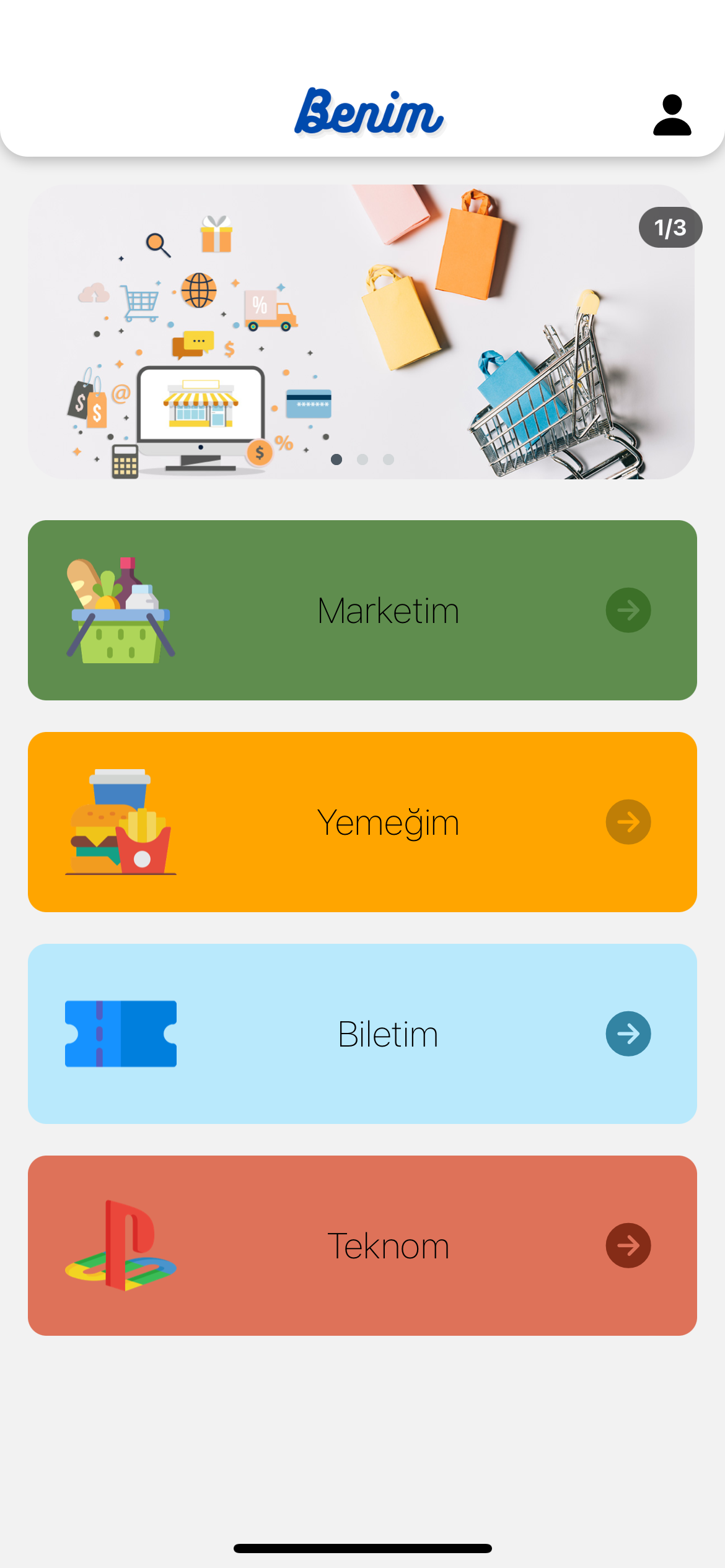Tap the arrow icon on the Marketim card
725x1568 pixels.
(x=628, y=609)
